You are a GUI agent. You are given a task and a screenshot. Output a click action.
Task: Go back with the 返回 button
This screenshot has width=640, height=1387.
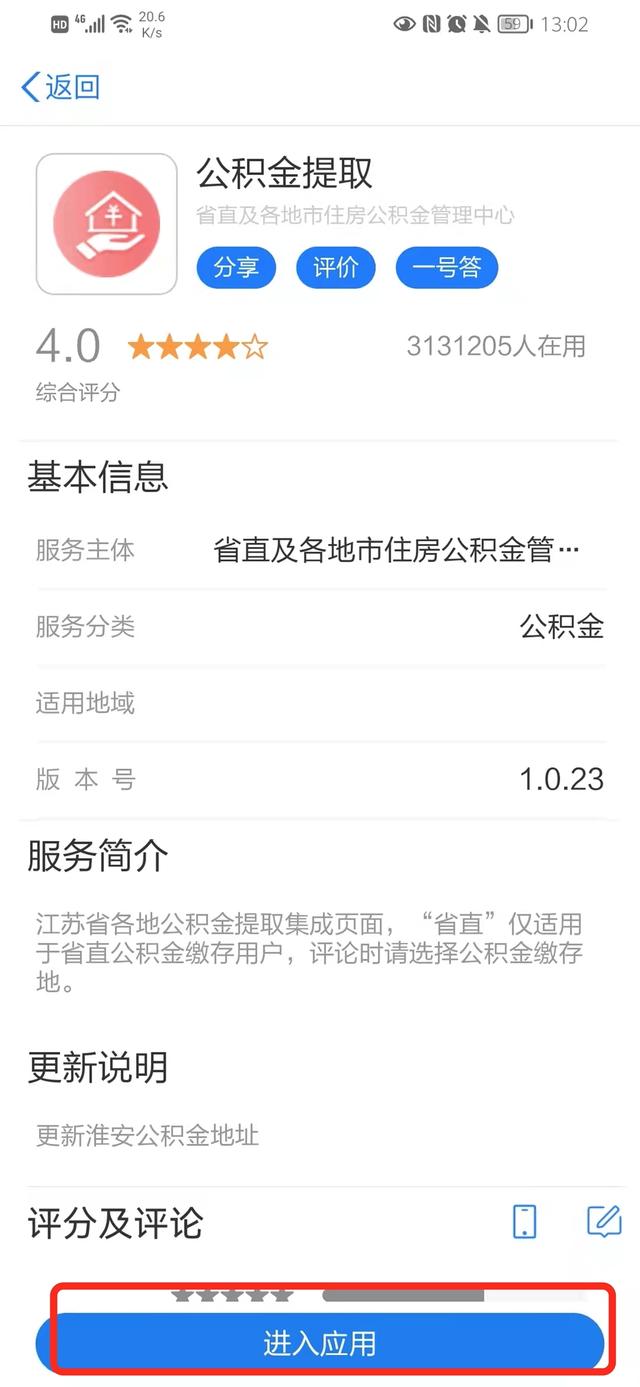[x=62, y=87]
